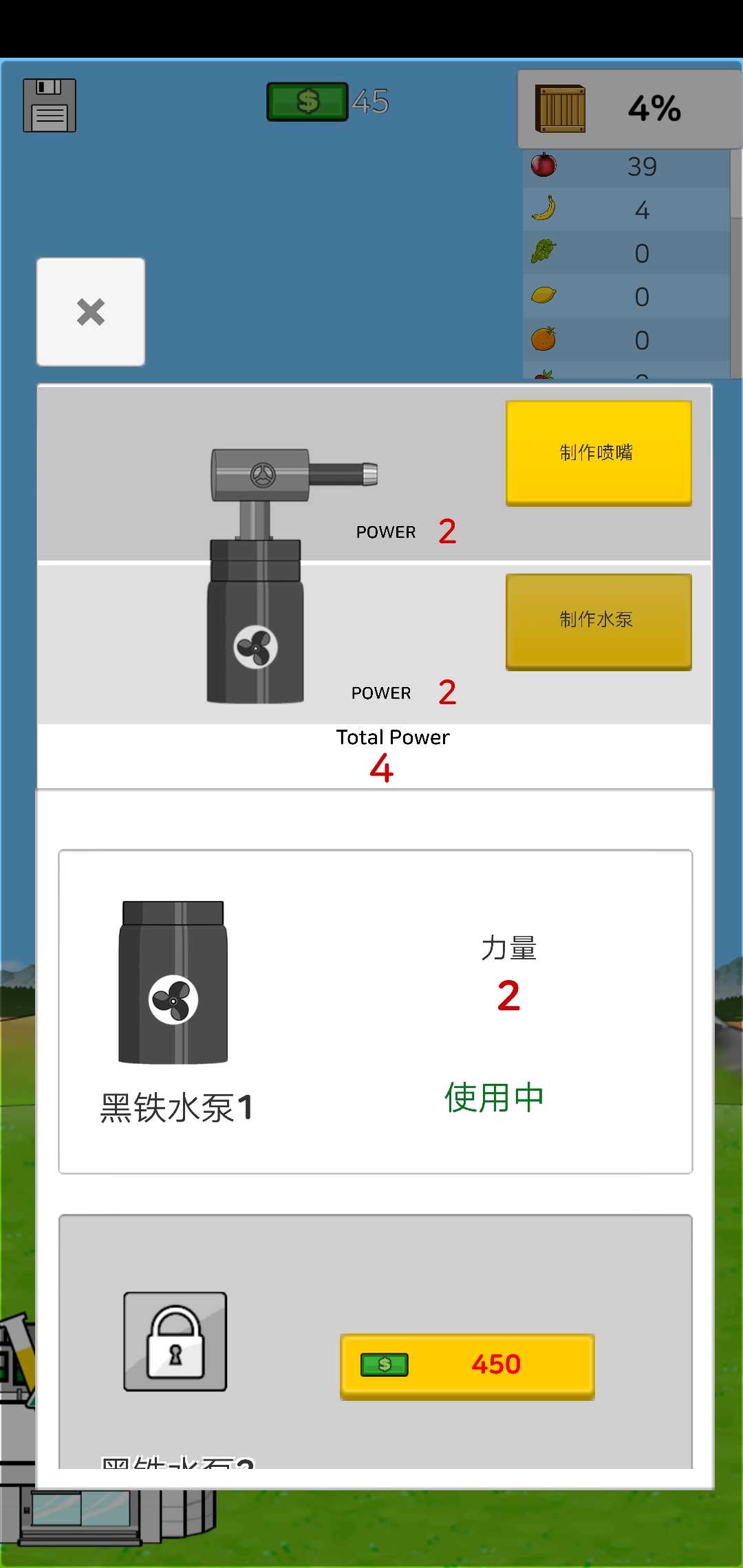Select the banana icon in the inventory list
Screen dimensions: 743x1568
(543, 209)
